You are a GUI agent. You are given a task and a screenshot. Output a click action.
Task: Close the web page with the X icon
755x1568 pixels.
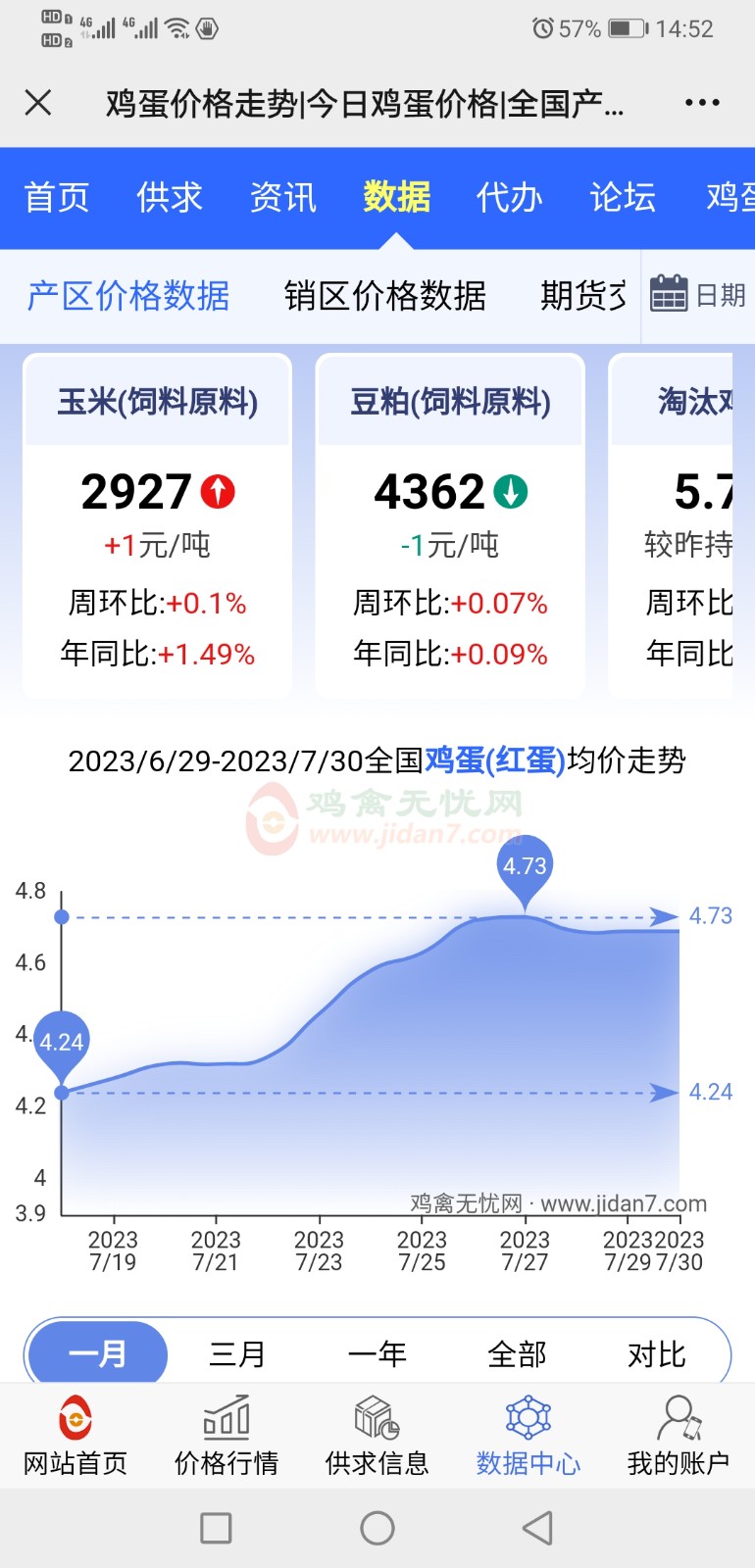38,102
